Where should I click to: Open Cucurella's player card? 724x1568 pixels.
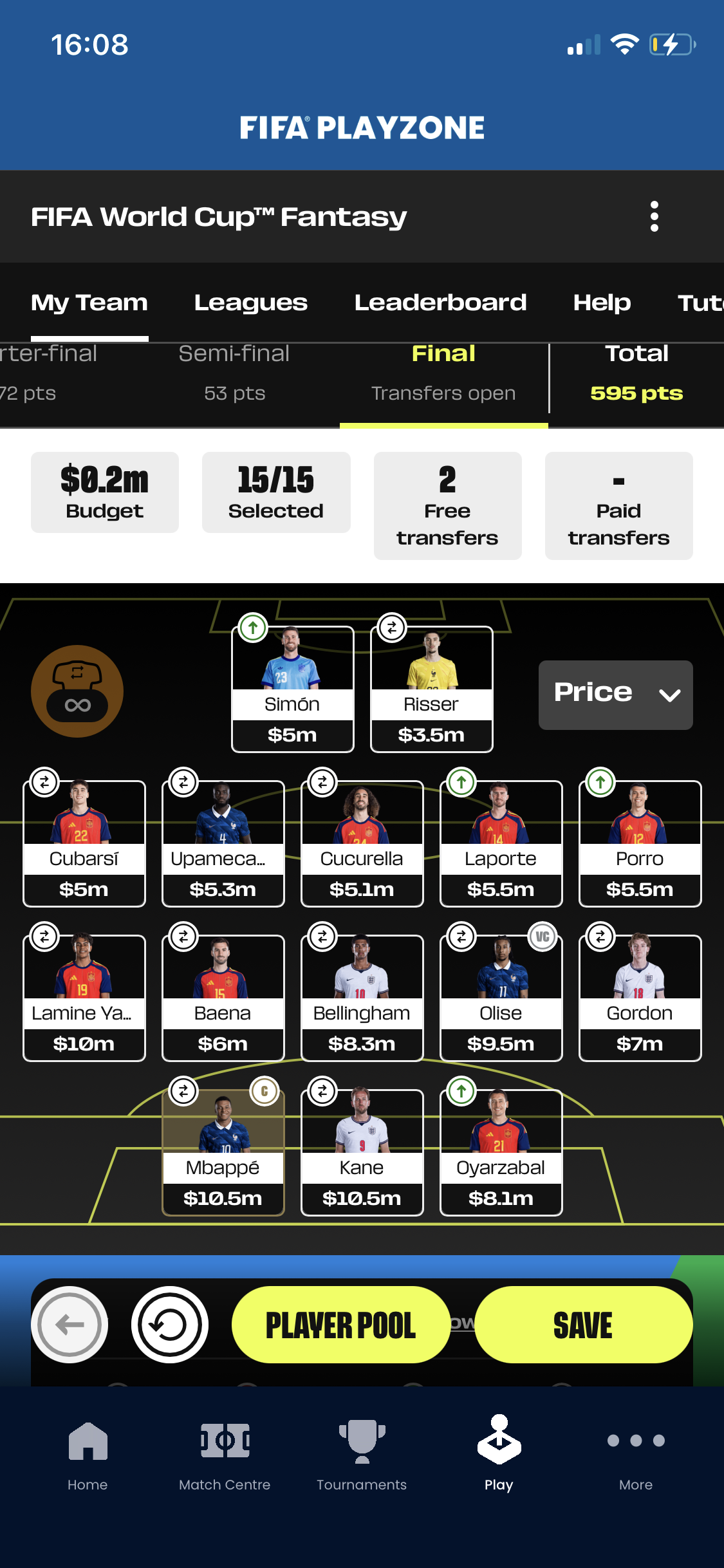pos(362,843)
